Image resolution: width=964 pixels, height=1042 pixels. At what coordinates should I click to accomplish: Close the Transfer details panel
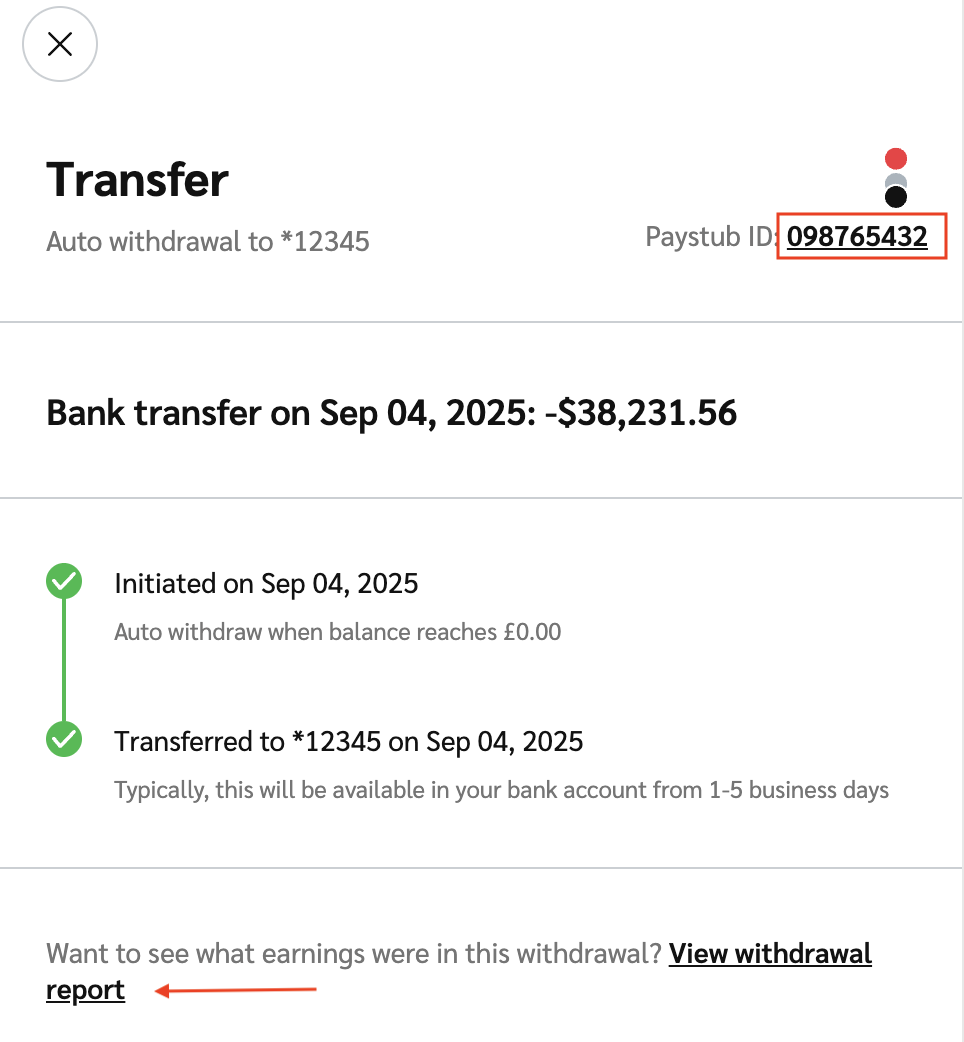(60, 44)
